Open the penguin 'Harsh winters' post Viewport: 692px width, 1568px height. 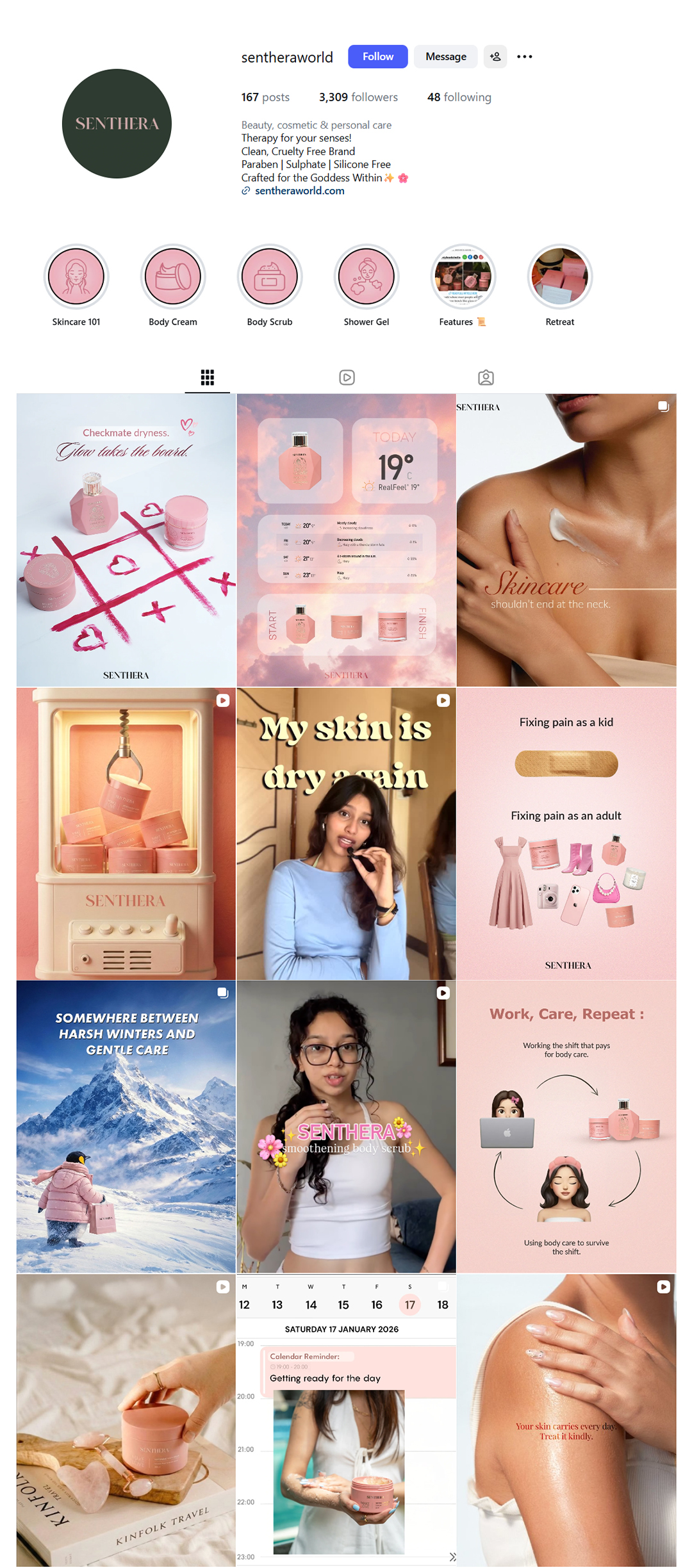point(126,1127)
